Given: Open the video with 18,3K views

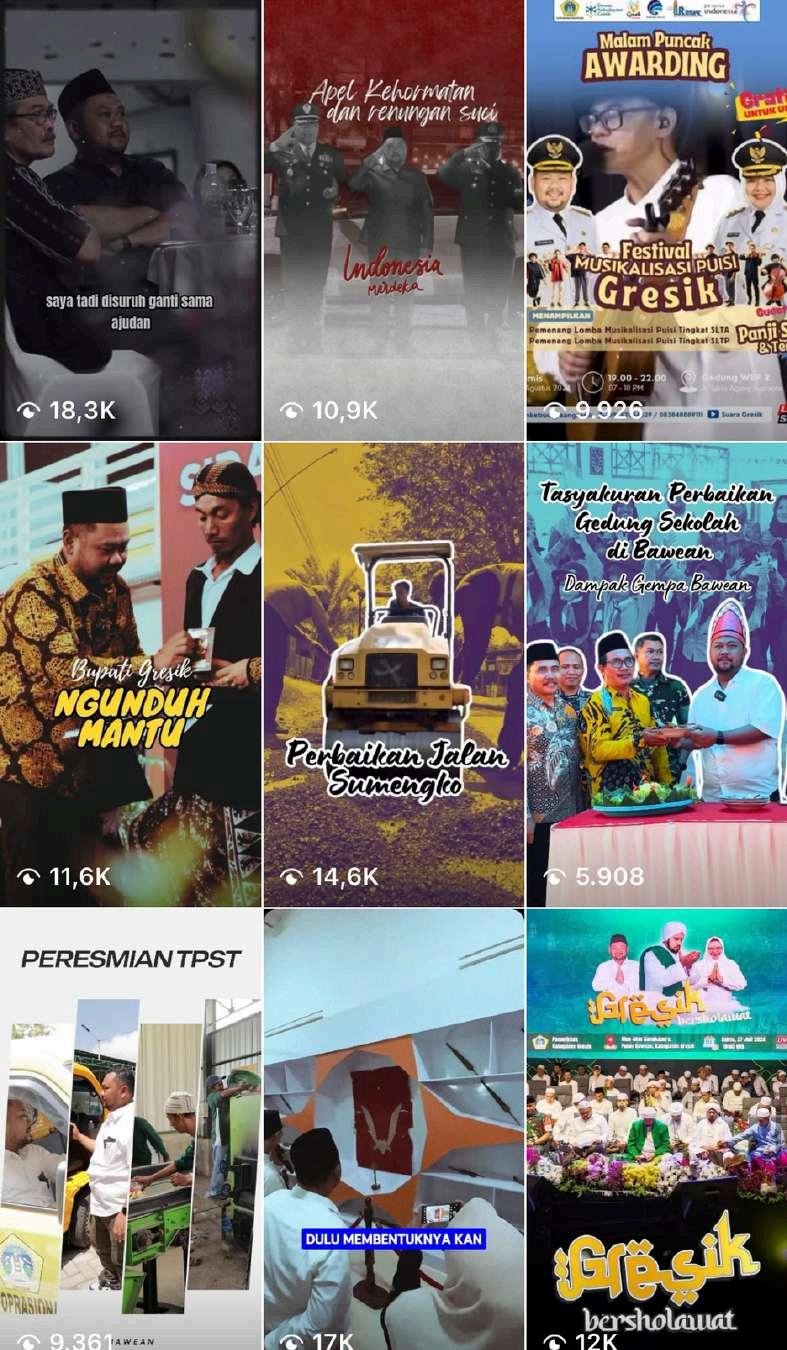Looking at the screenshot, I should click(130, 219).
